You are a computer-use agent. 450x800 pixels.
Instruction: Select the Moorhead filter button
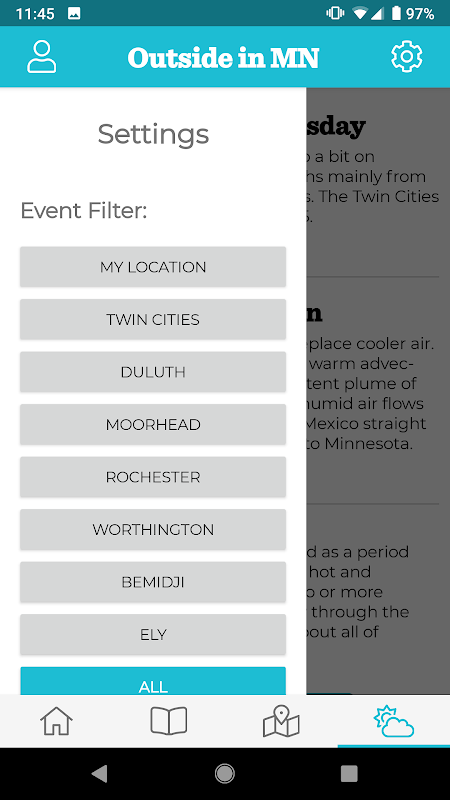[153, 424]
